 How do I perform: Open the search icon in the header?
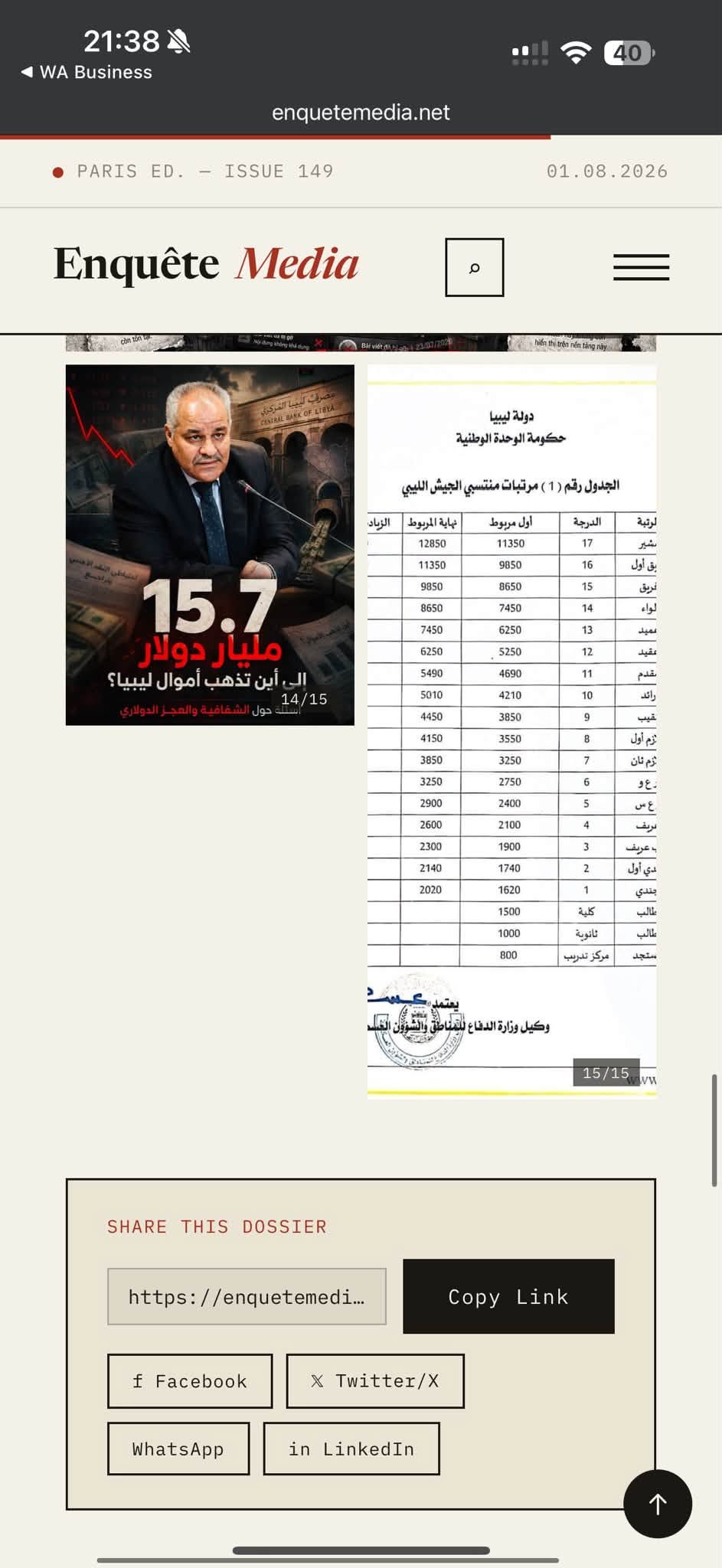[475, 267]
